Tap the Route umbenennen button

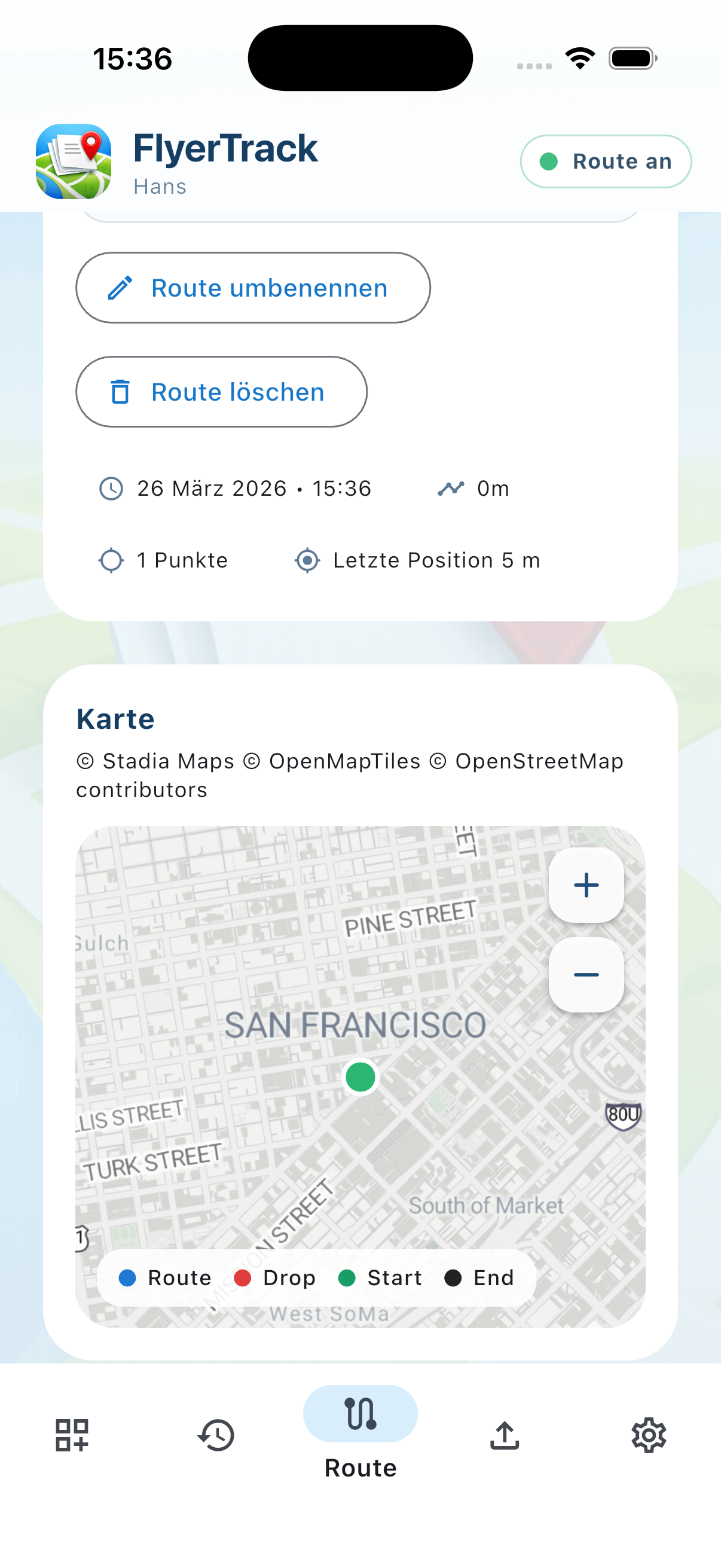252,288
